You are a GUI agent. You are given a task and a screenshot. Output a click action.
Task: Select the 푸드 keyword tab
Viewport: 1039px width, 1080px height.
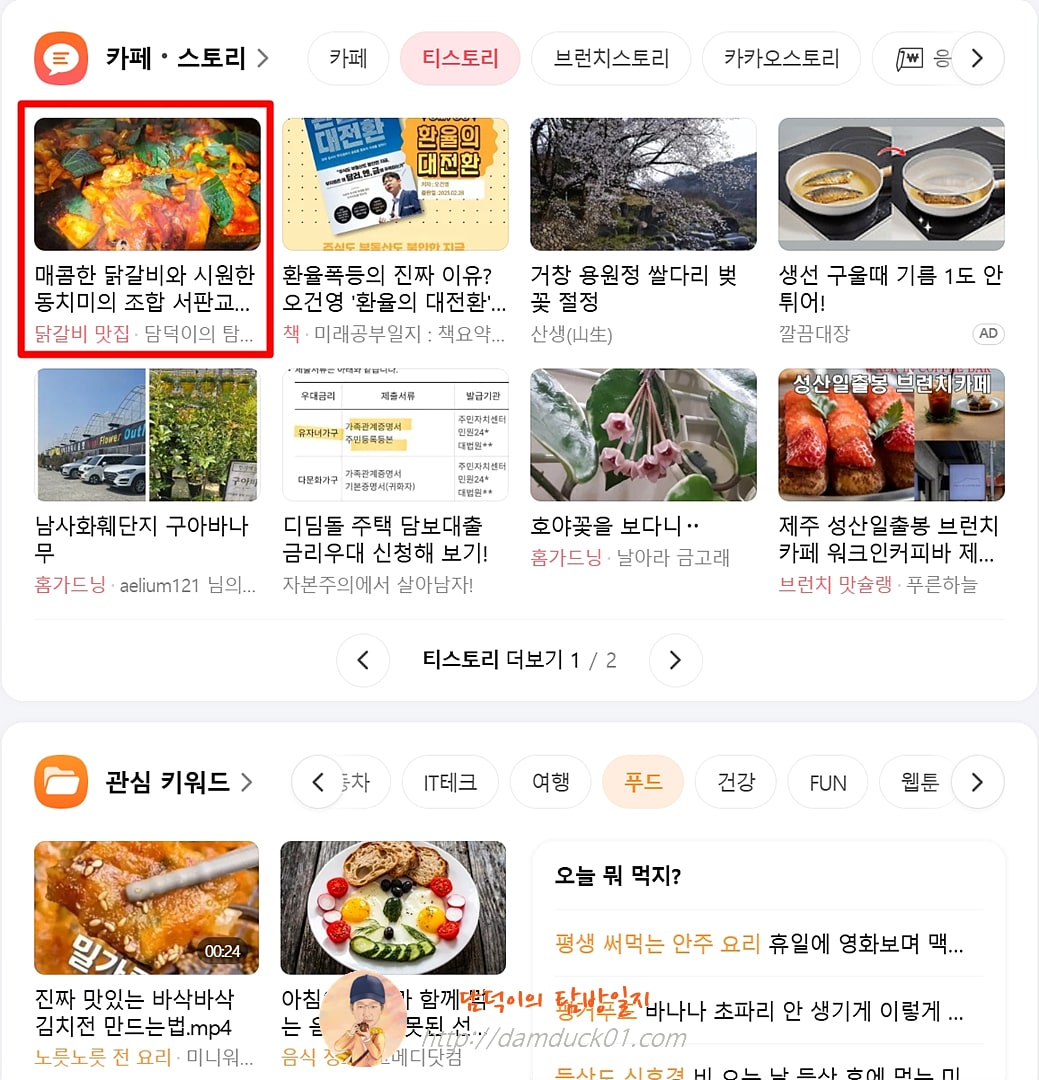point(643,782)
